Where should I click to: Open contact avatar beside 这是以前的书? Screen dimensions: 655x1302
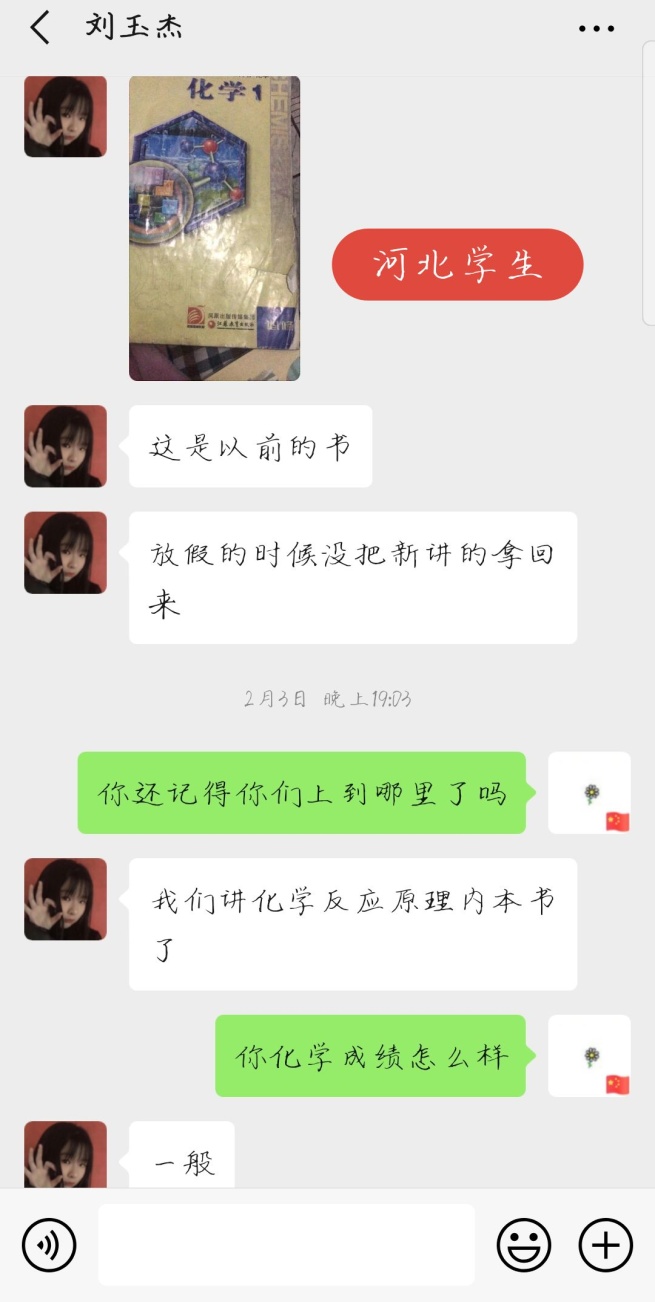tap(65, 446)
